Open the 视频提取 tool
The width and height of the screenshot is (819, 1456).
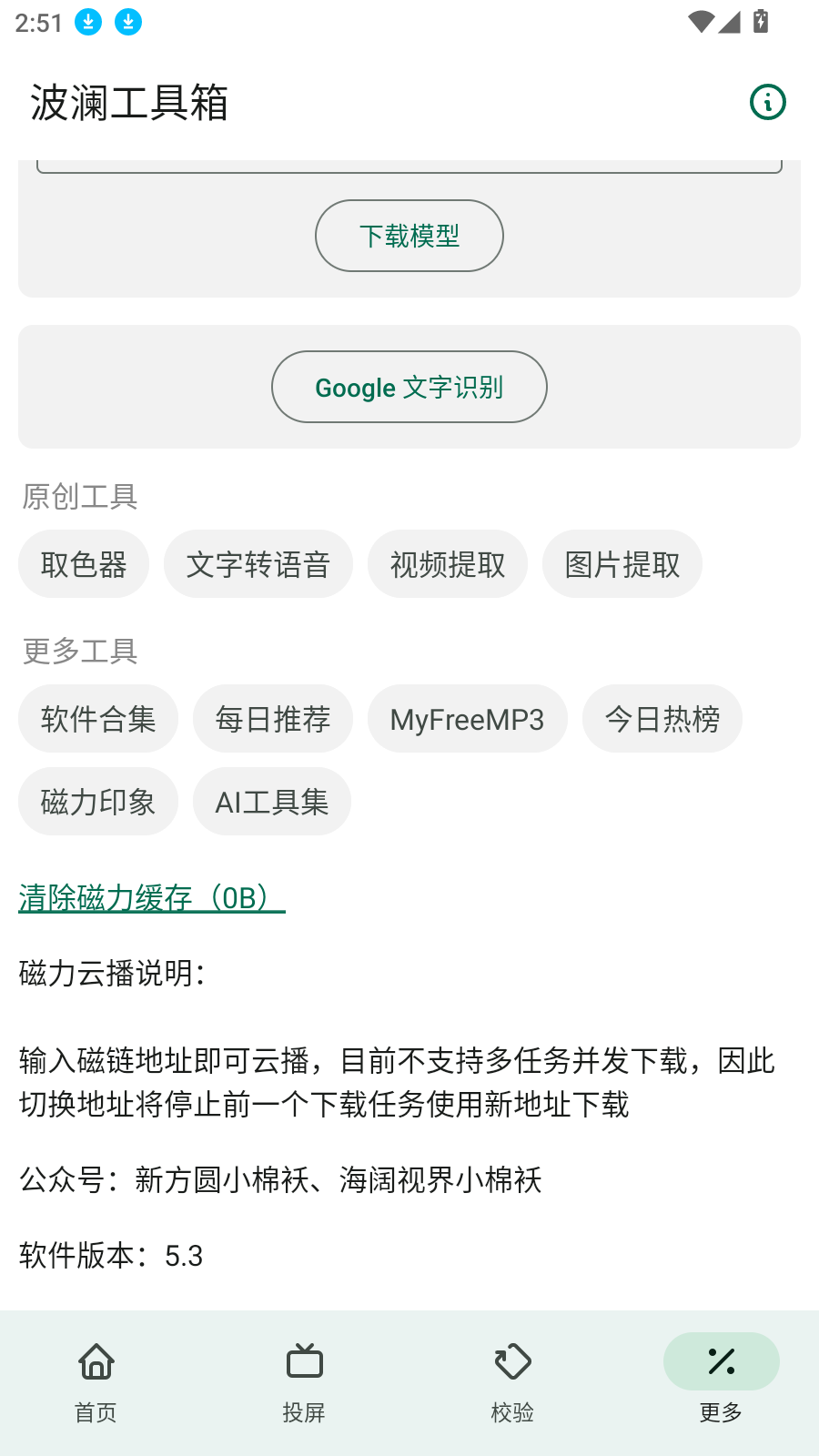click(448, 564)
